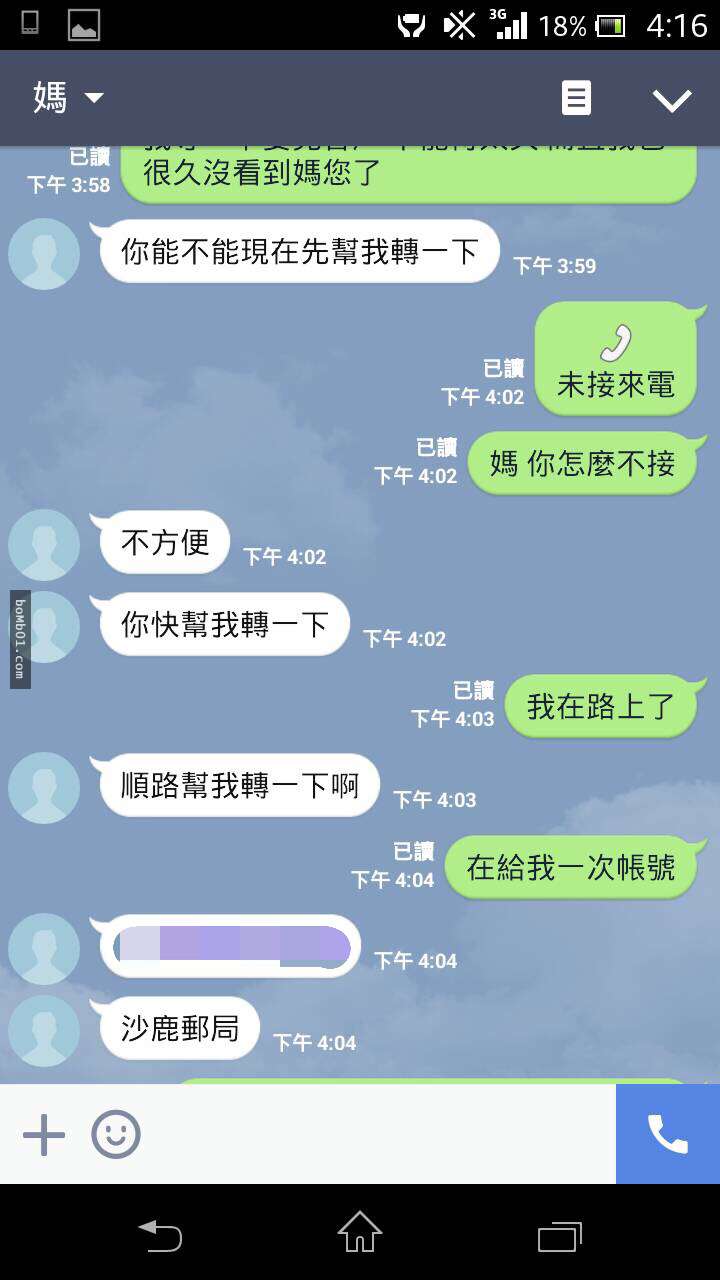This screenshot has height=1280, width=720.
Task: Open the recent apps overview
Action: (560, 1236)
